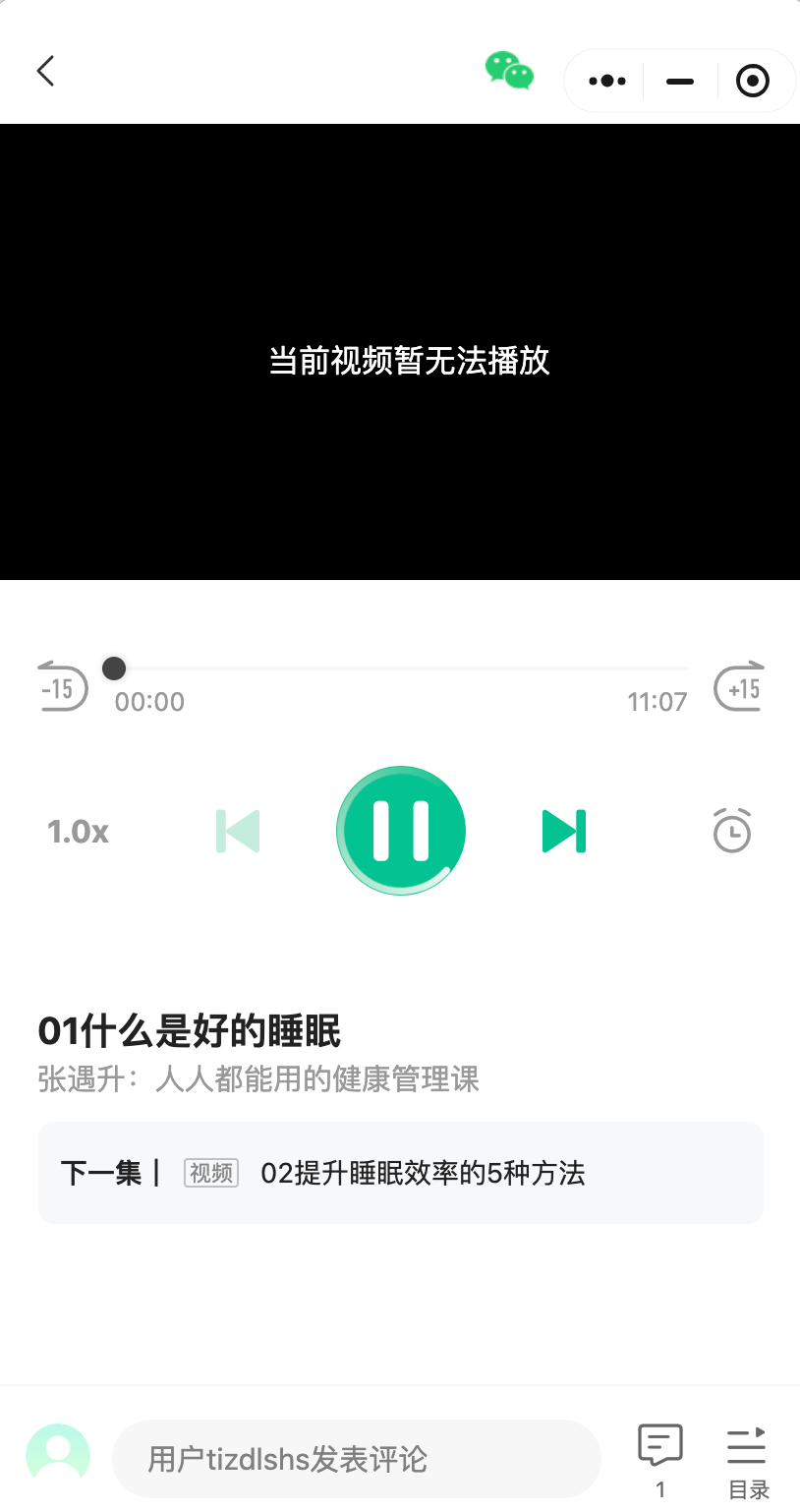Set a sleep timer with the alarm clock
The height and width of the screenshot is (1512, 800).
pyautogui.click(x=731, y=831)
